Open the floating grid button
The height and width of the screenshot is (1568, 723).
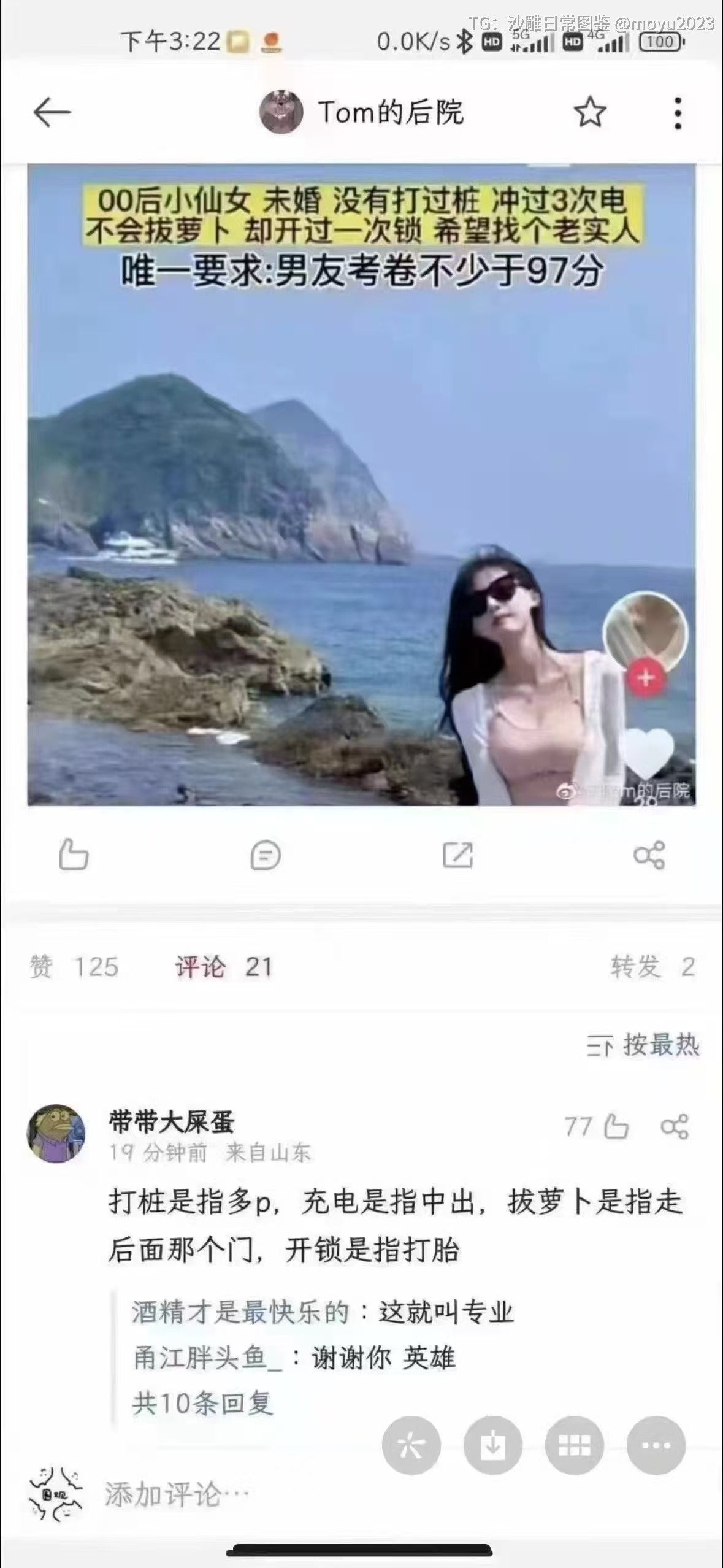575,1445
